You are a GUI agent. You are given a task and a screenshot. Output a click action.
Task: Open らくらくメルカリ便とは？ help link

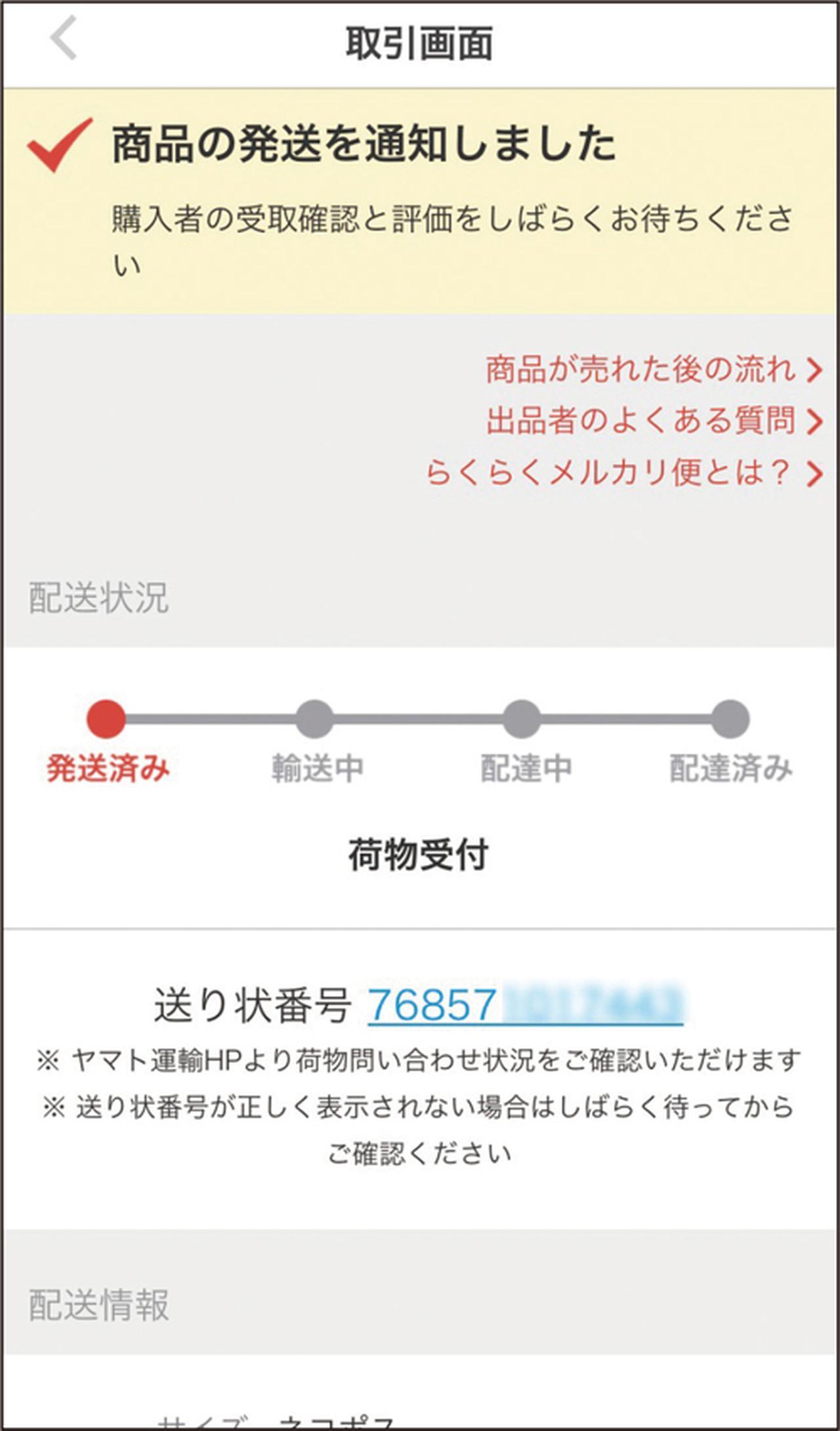(x=622, y=473)
